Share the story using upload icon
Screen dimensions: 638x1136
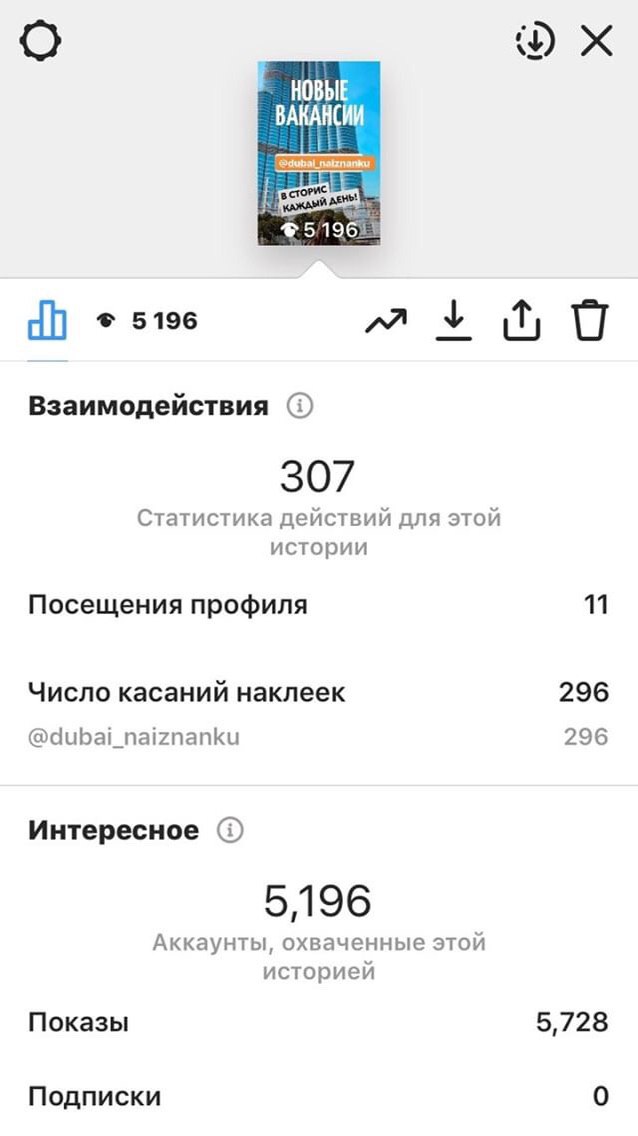click(521, 321)
